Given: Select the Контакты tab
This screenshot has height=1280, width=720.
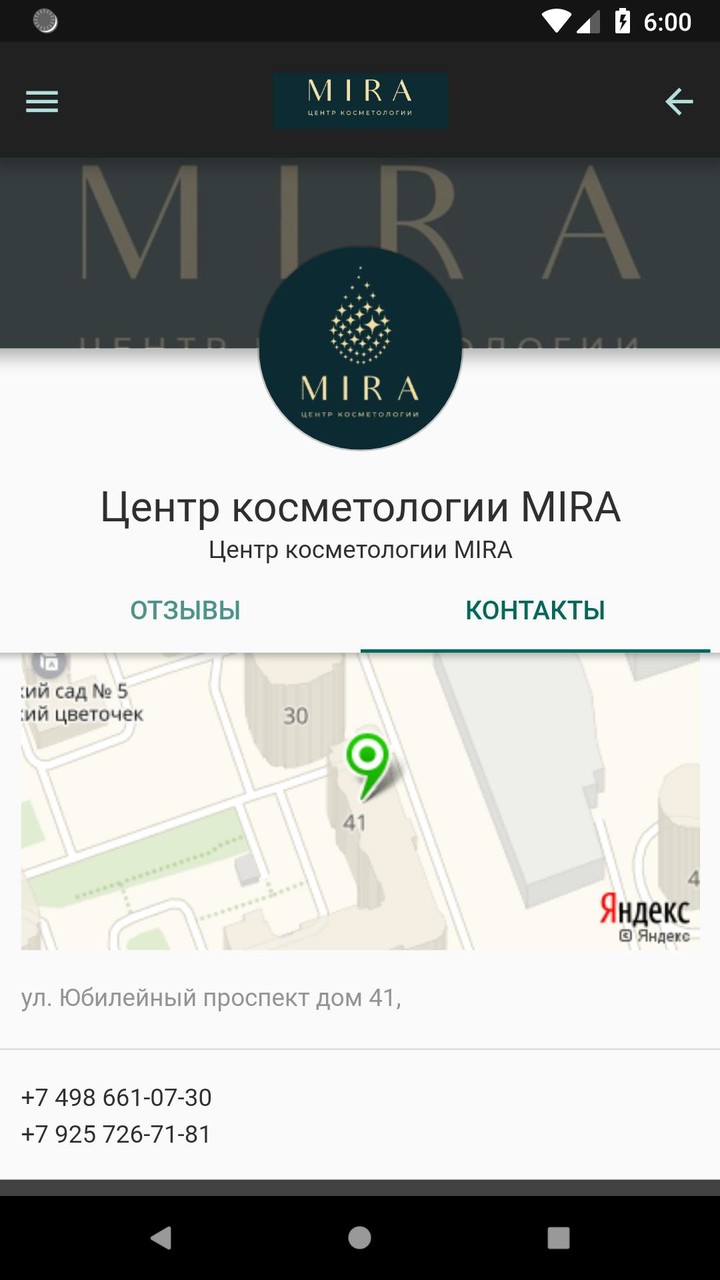Looking at the screenshot, I should (x=535, y=610).
